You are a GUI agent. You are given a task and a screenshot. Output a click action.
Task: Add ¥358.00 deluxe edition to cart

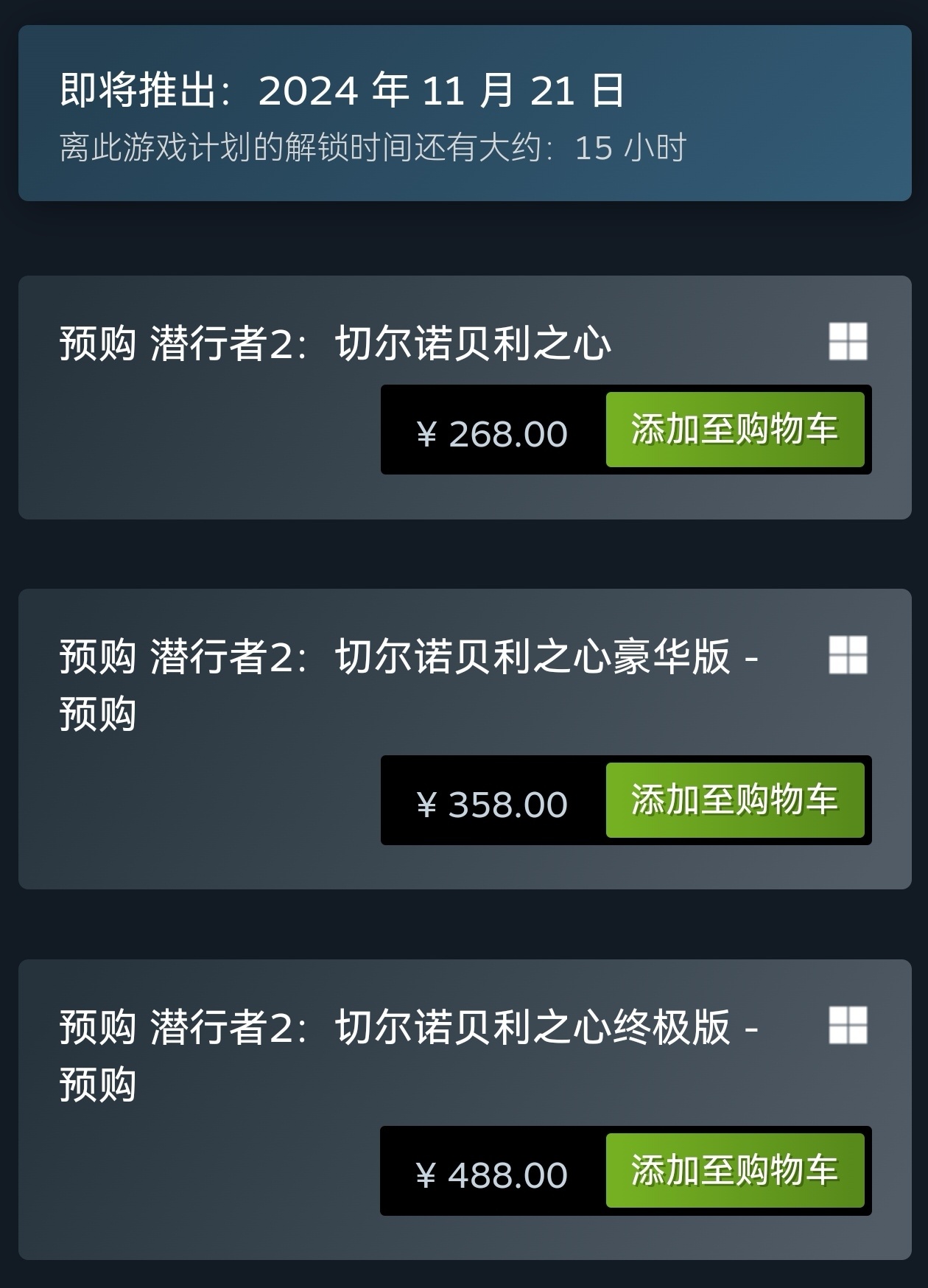(734, 800)
